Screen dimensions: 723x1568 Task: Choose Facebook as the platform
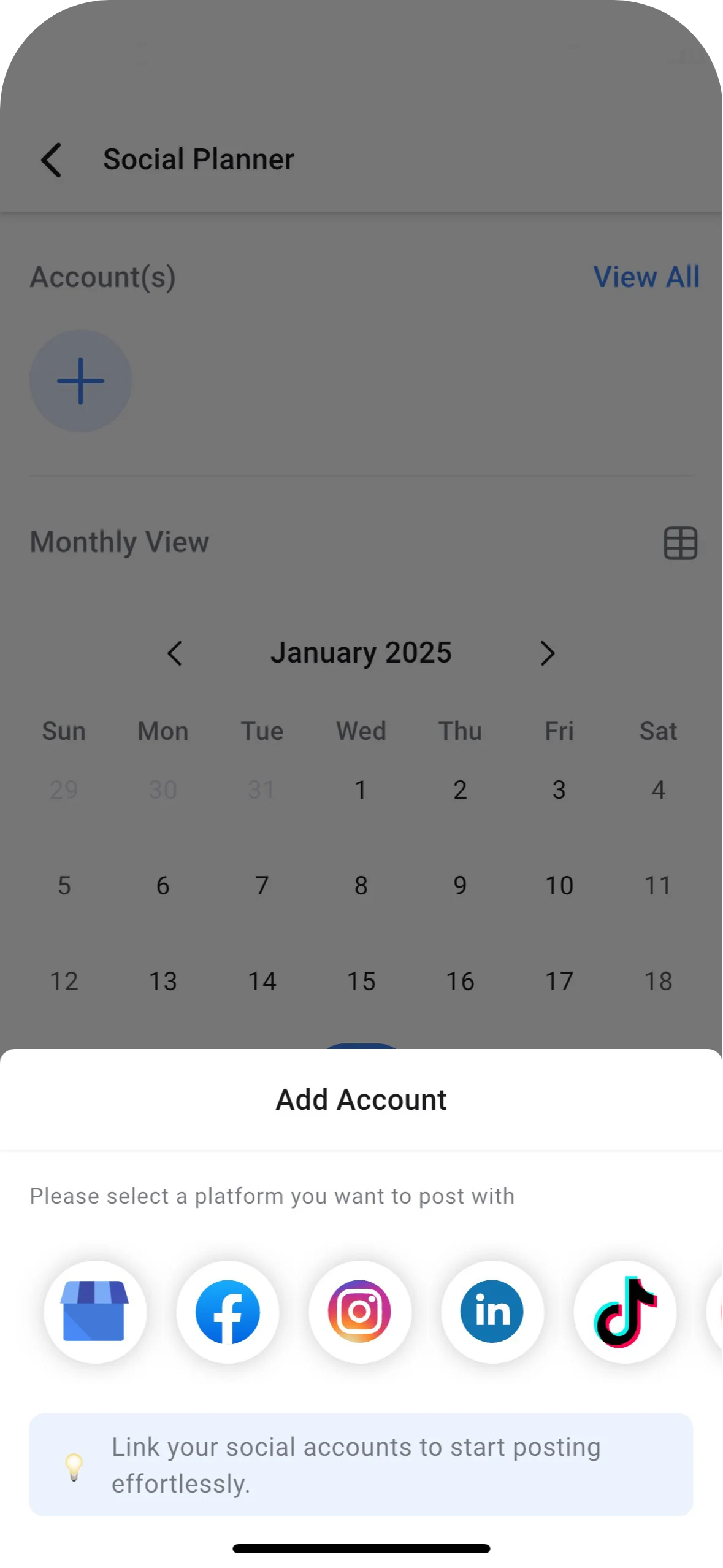(228, 1312)
